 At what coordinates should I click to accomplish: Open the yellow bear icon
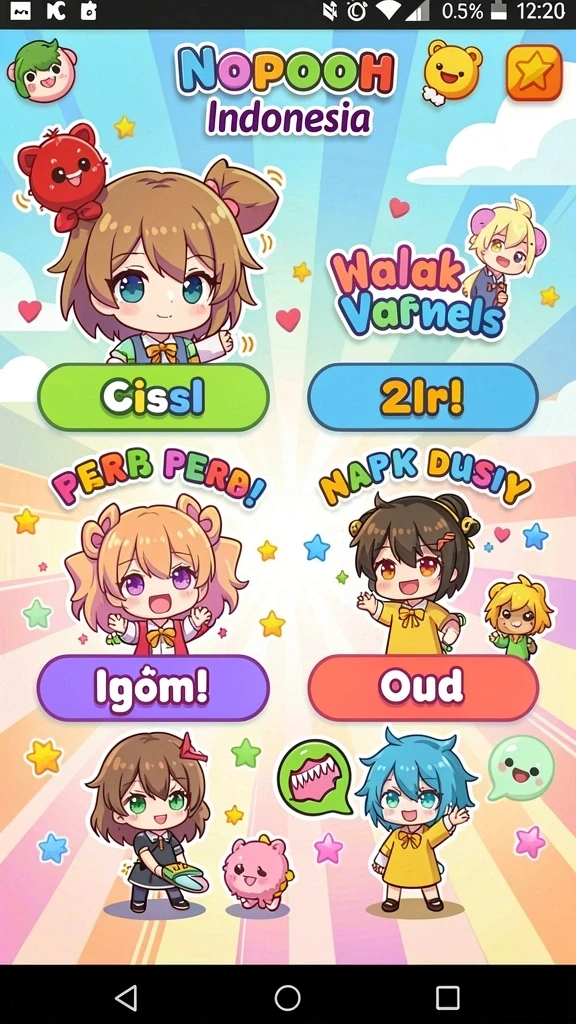453,72
